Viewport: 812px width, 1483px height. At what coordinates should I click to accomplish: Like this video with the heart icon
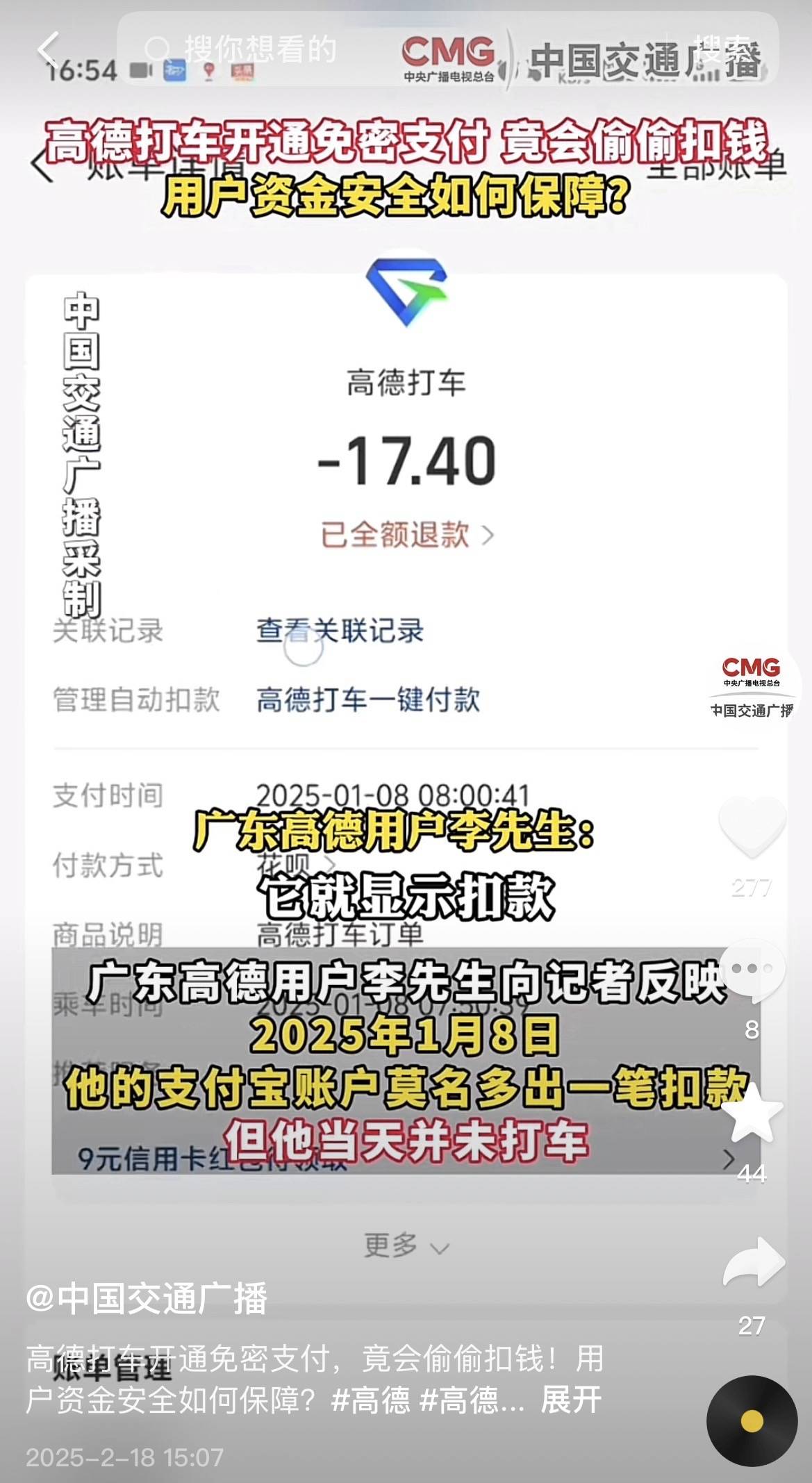tap(752, 827)
